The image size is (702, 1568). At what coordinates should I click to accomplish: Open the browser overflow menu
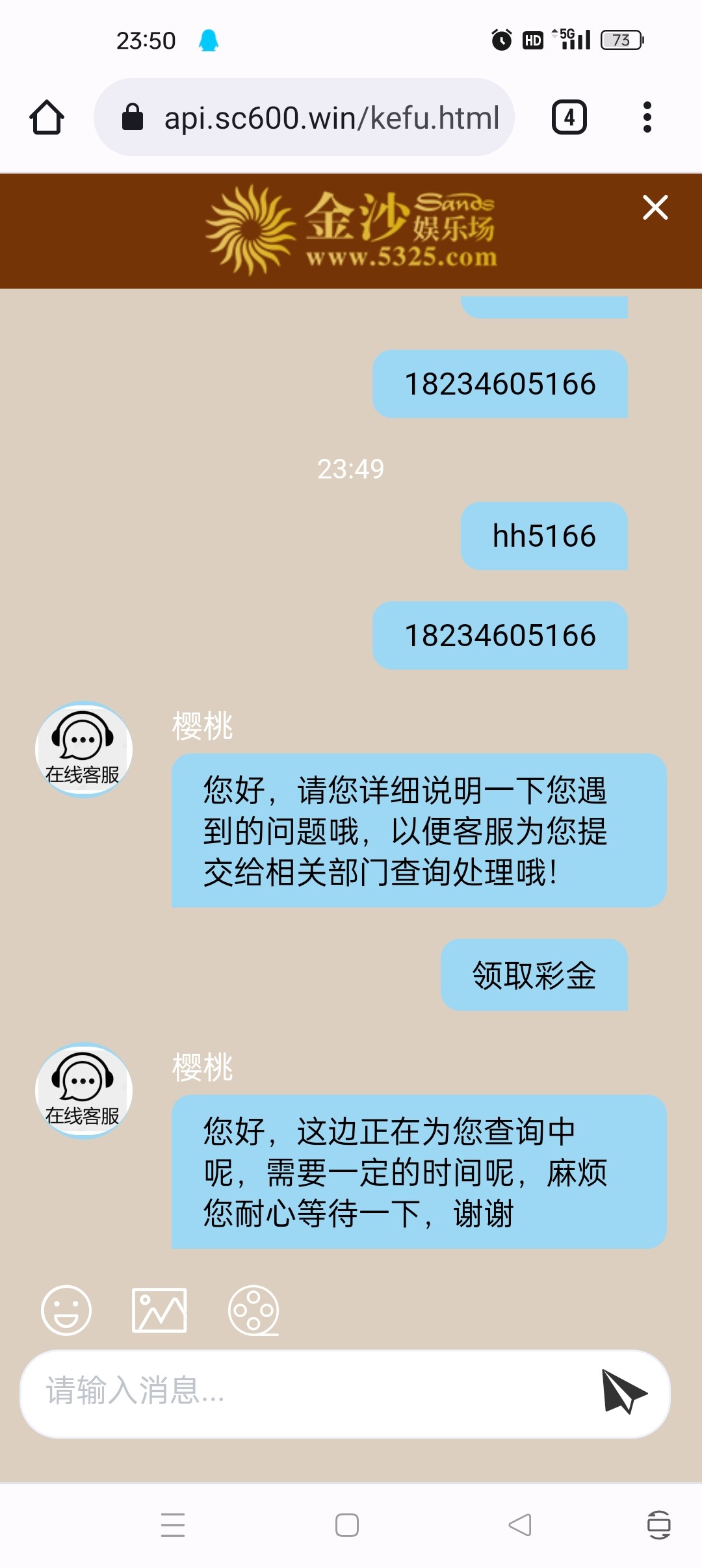(x=647, y=118)
